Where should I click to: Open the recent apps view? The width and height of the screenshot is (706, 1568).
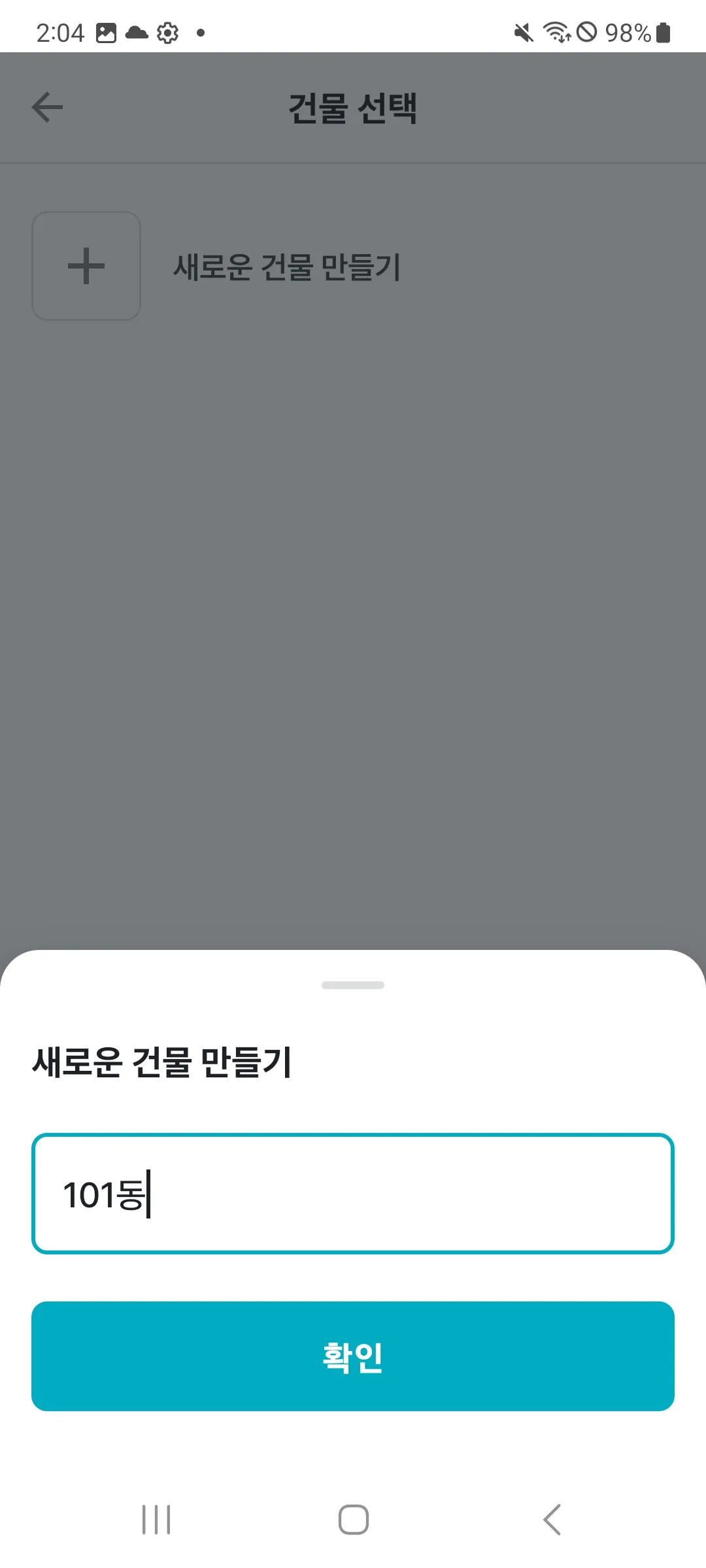156,1519
